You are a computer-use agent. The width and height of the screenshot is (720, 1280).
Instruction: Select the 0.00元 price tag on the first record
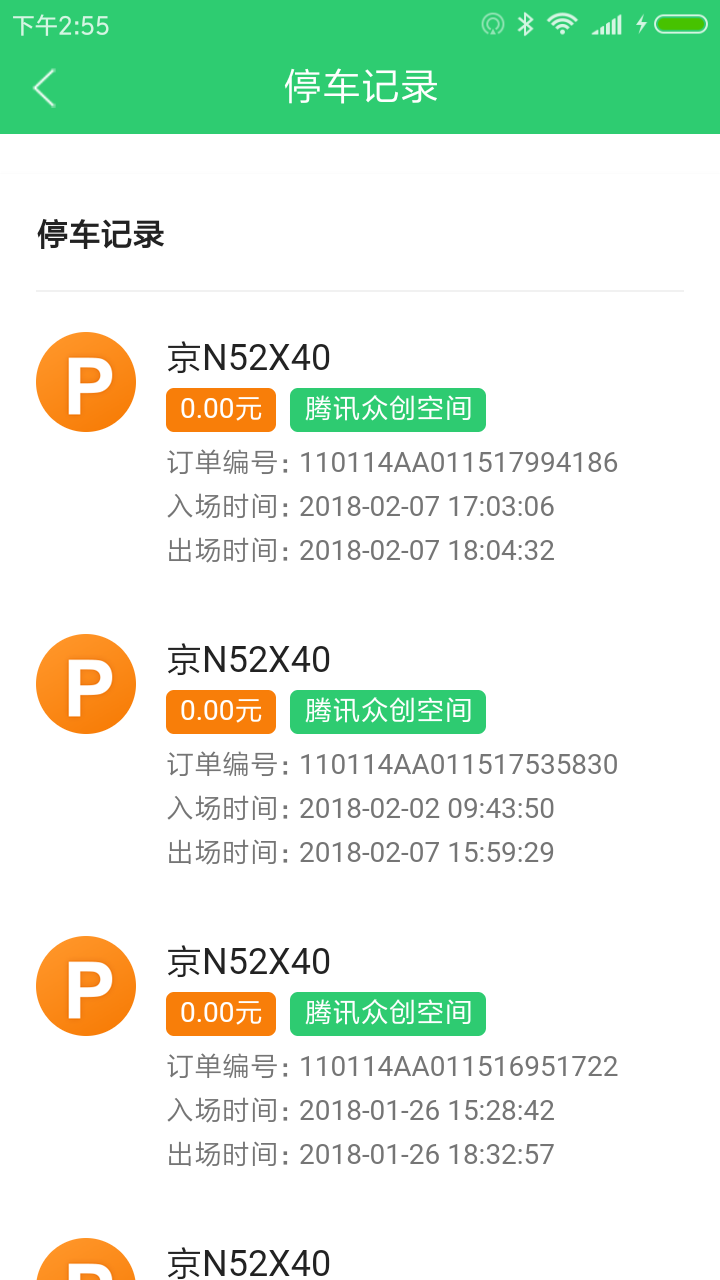click(220, 409)
